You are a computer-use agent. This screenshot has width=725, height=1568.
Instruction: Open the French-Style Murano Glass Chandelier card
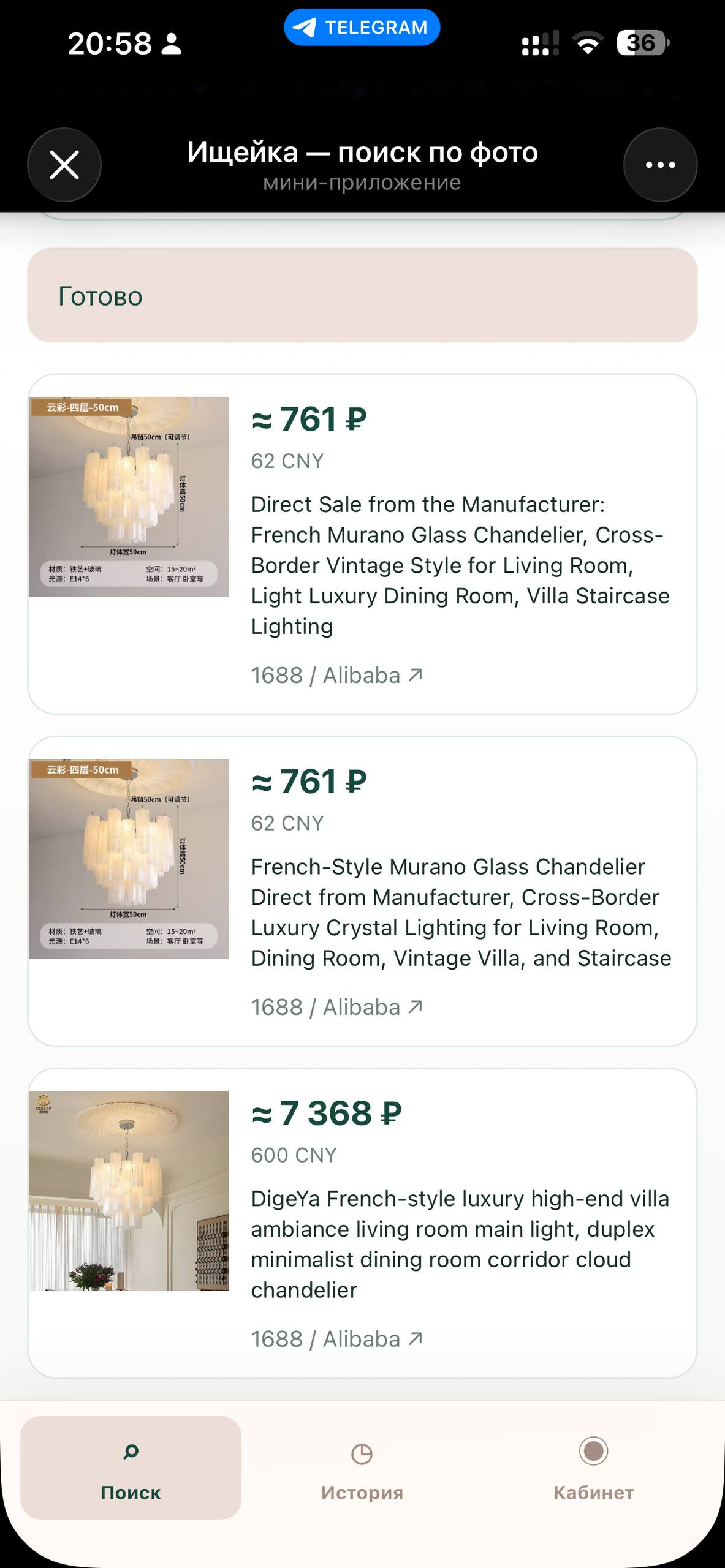pos(362,891)
